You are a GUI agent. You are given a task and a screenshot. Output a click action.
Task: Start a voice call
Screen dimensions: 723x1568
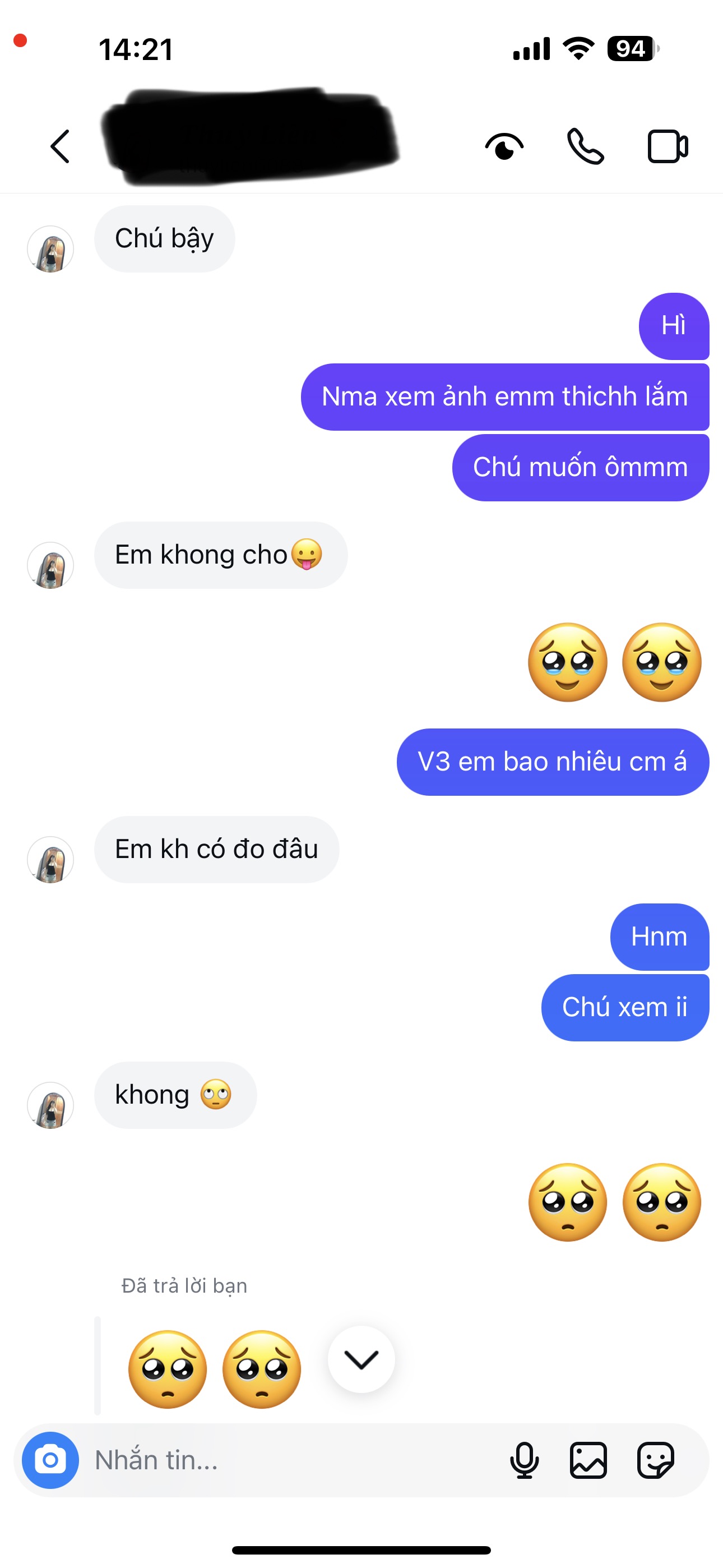pos(585,147)
